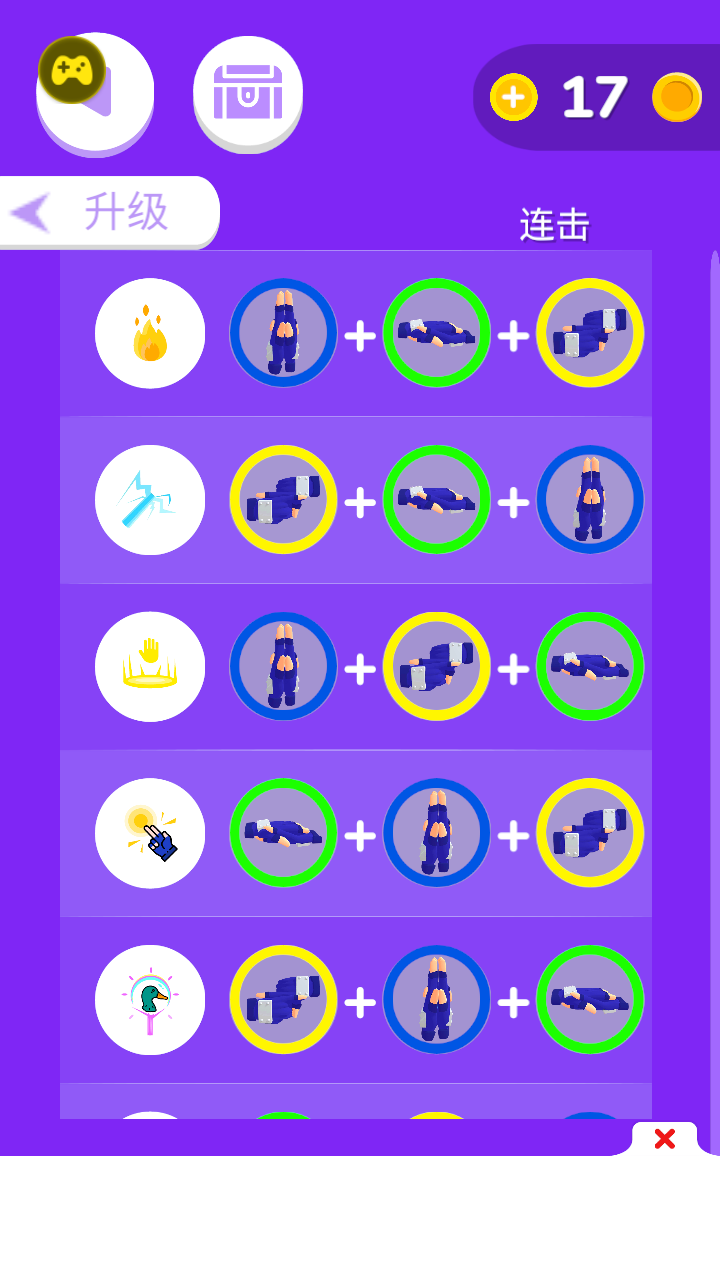Select the fire skill combo
The height and width of the screenshot is (1280, 720).
(150, 333)
